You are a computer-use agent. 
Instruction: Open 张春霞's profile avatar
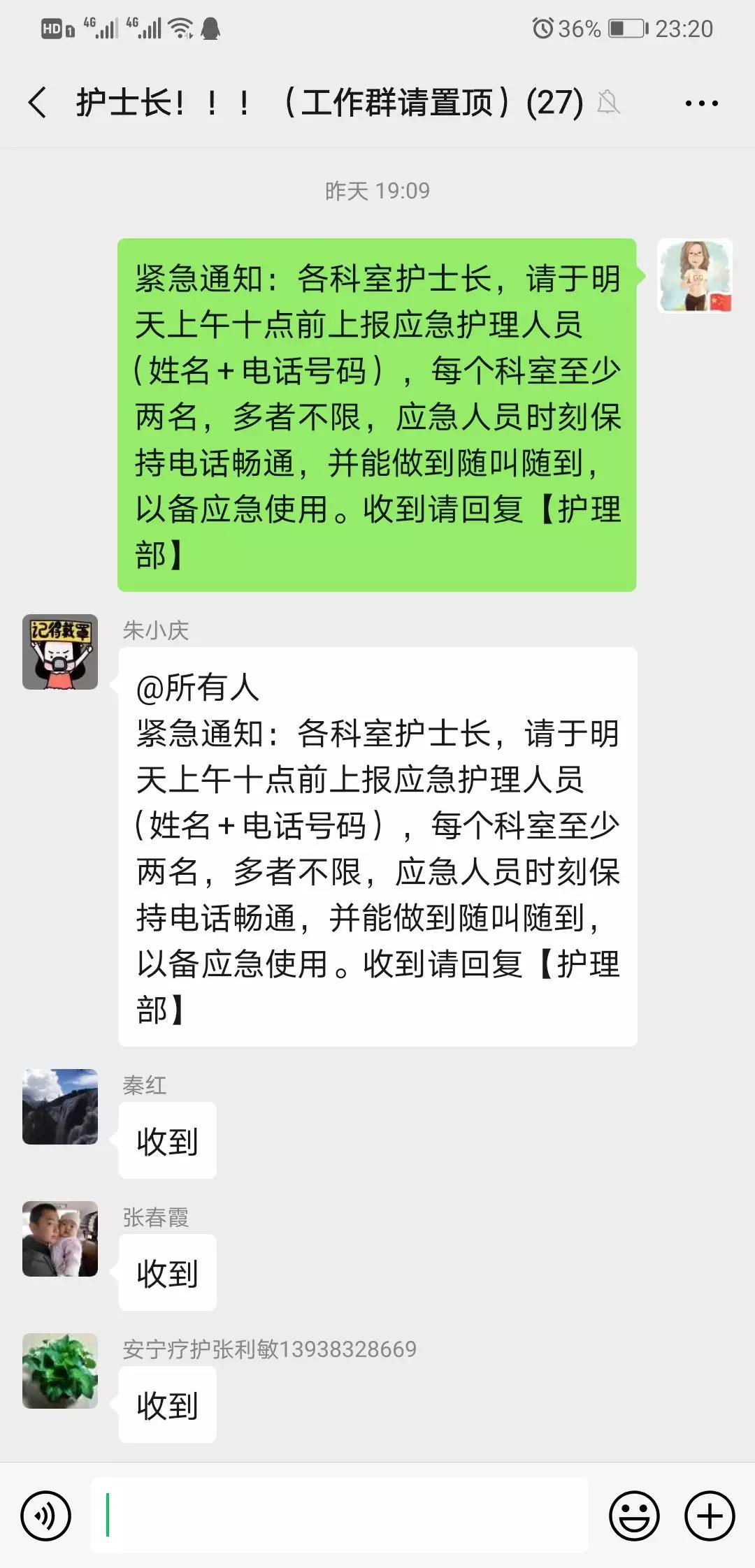[x=60, y=1239]
